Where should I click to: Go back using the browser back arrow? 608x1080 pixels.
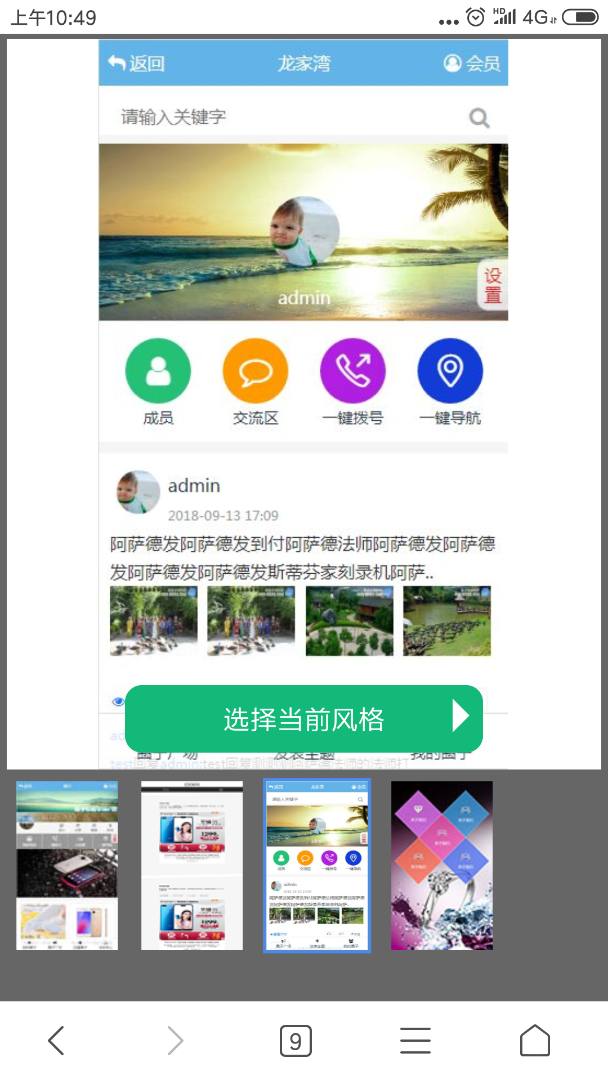[56, 1041]
